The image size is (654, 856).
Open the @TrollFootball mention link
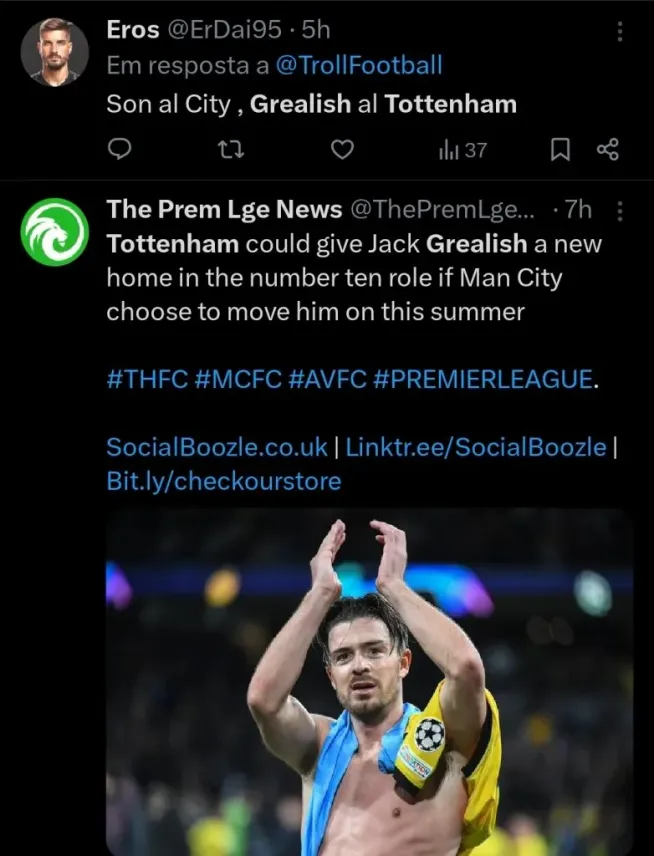click(357, 66)
